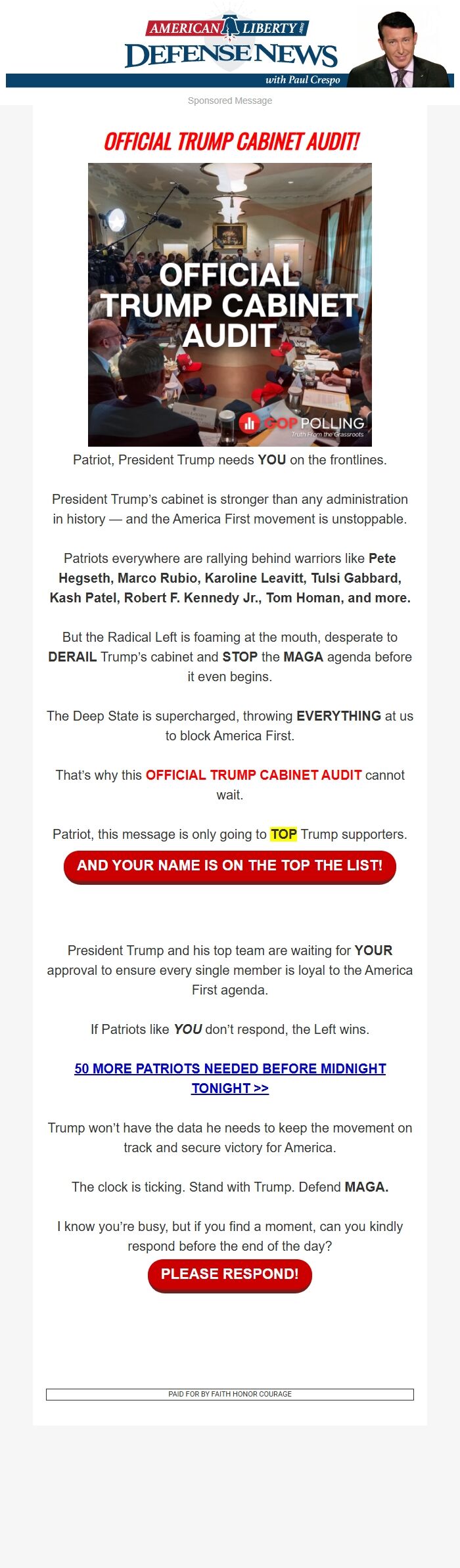Screen dimensions: 460x1568
Task: Open the Official Trump Cabinet Audit image
Action: pyautogui.click(x=229, y=305)
